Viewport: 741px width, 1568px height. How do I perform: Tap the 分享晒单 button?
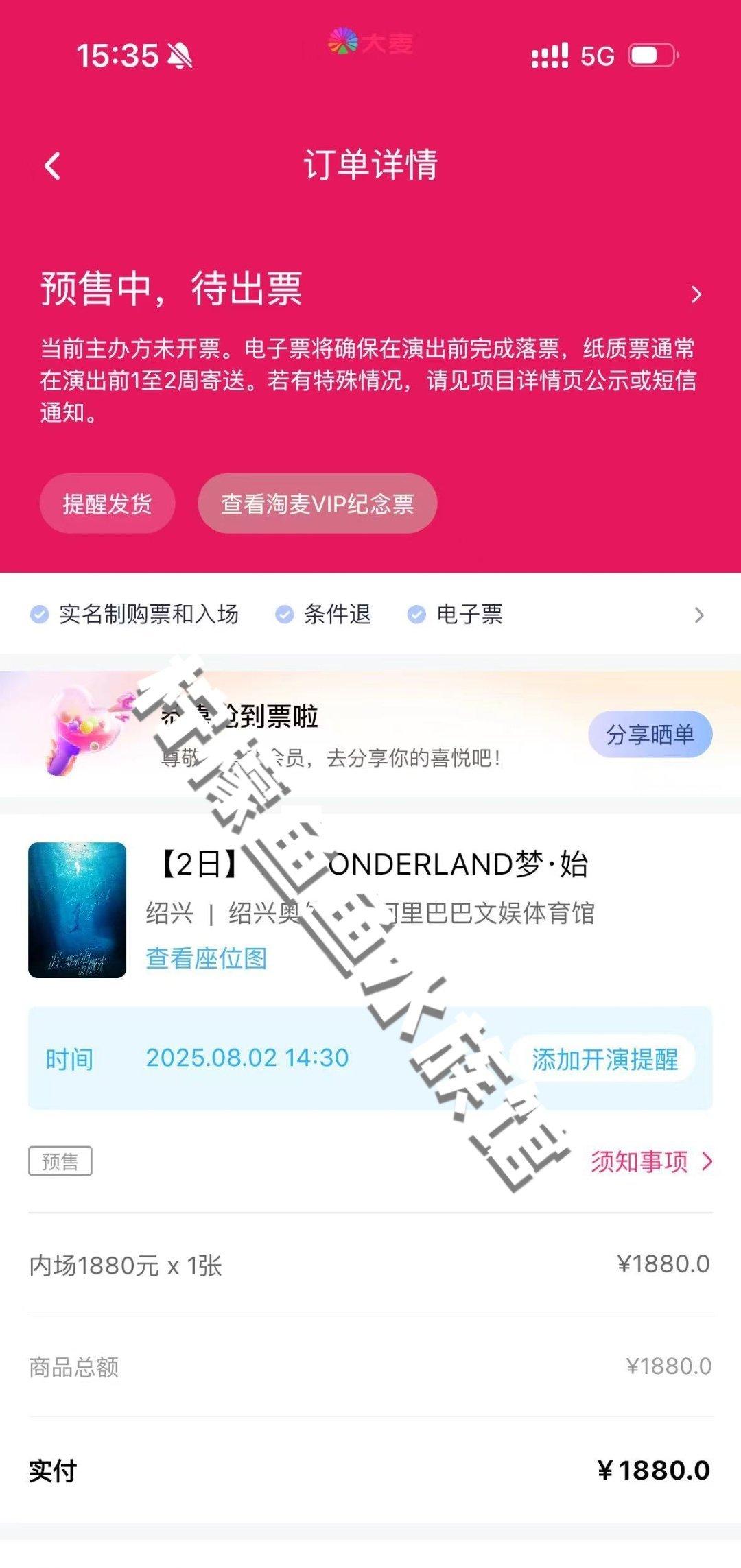click(650, 735)
